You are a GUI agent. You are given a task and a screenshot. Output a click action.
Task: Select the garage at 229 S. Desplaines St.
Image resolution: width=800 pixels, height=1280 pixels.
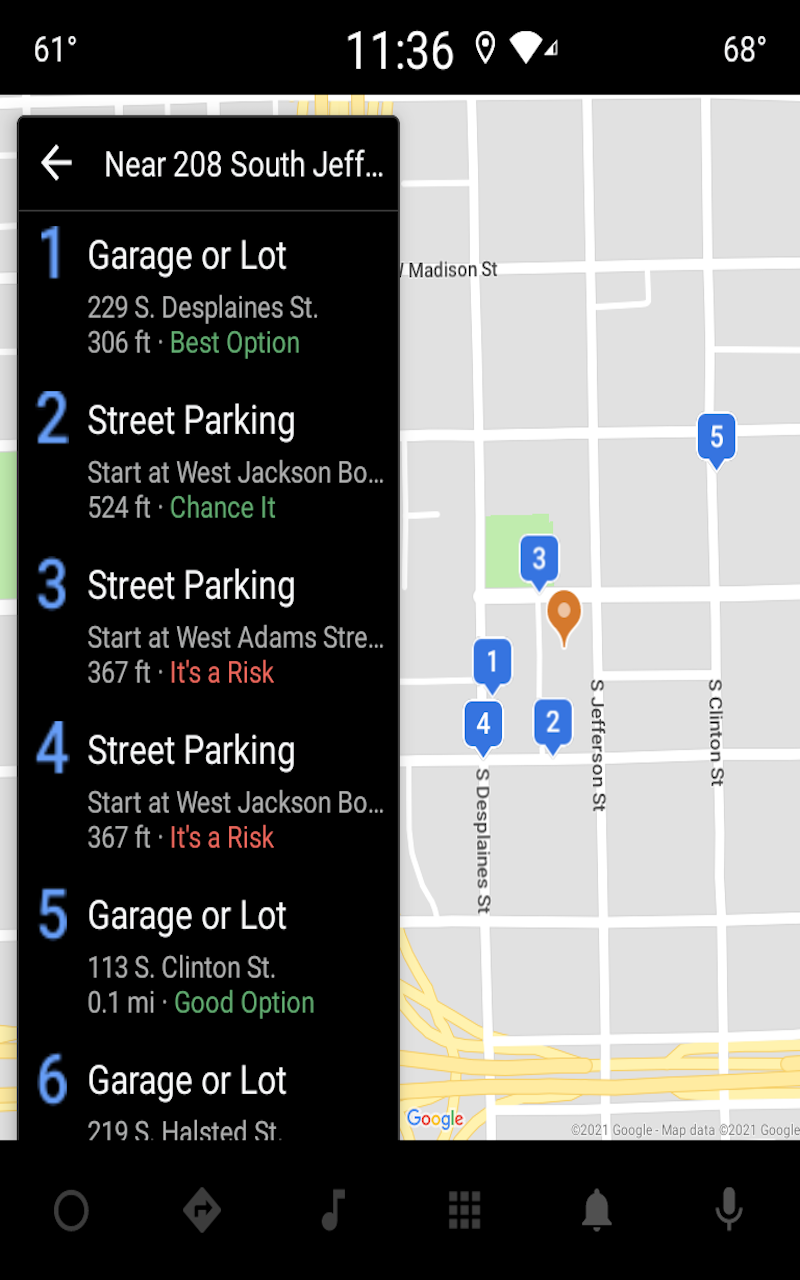[x=208, y=297]
